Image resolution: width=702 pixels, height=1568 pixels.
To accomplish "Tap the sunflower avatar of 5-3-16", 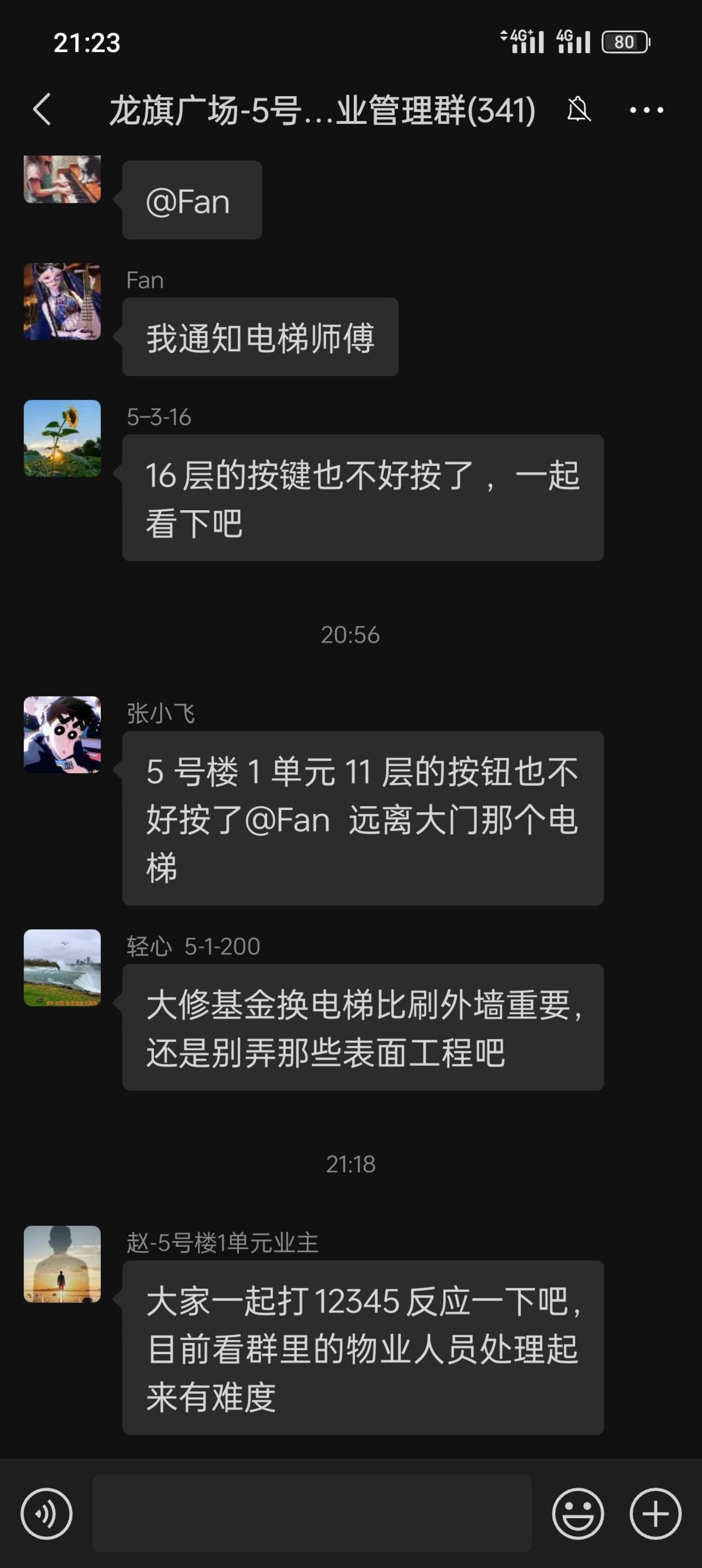I will [x=62, y=438].
